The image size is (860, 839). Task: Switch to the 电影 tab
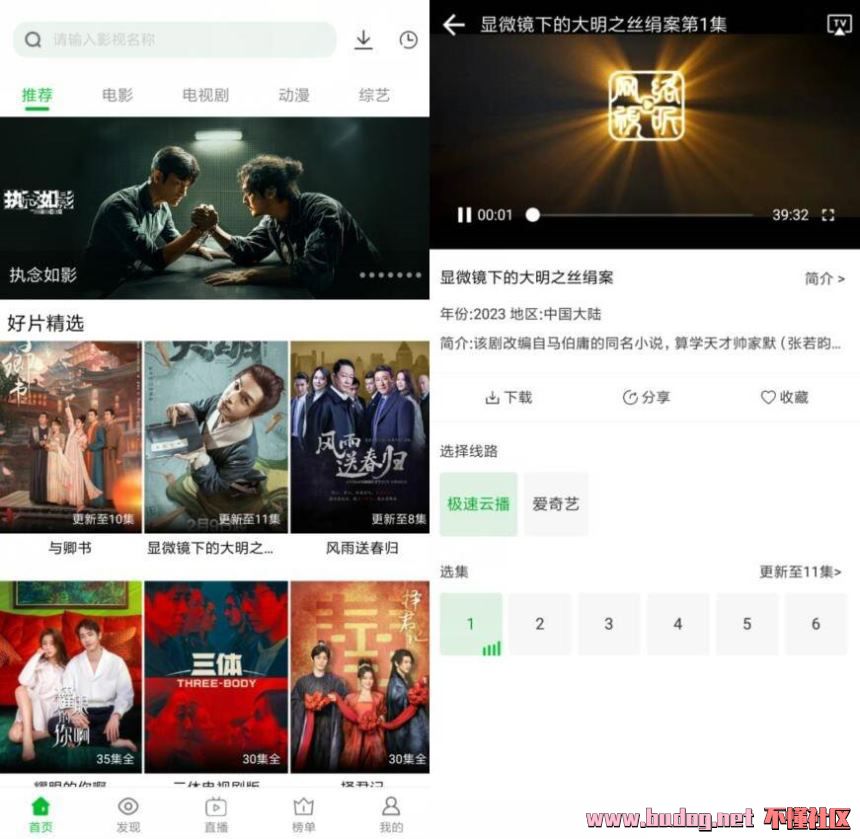(x=117, y=95)
